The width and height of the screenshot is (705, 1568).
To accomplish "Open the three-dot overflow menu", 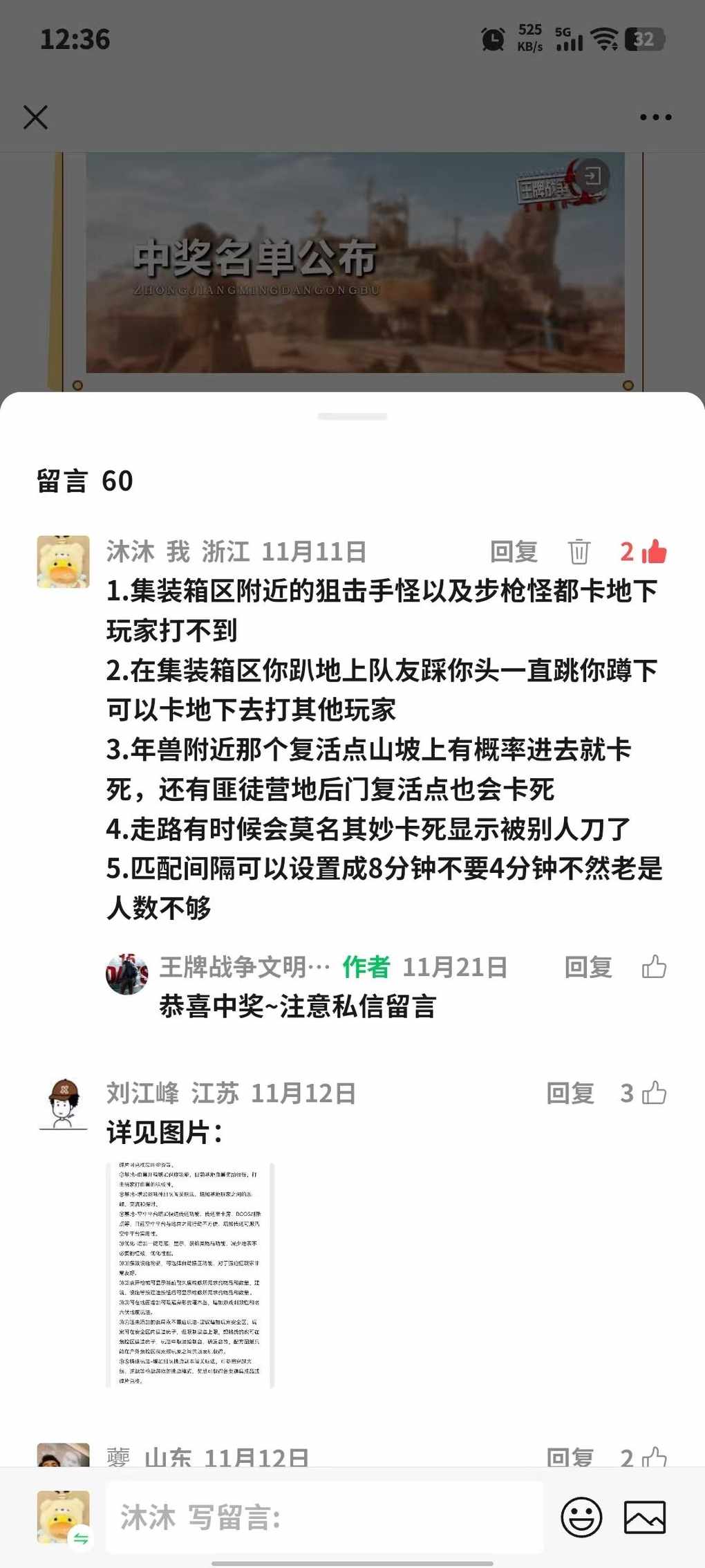I will click(x=655, y=117).
